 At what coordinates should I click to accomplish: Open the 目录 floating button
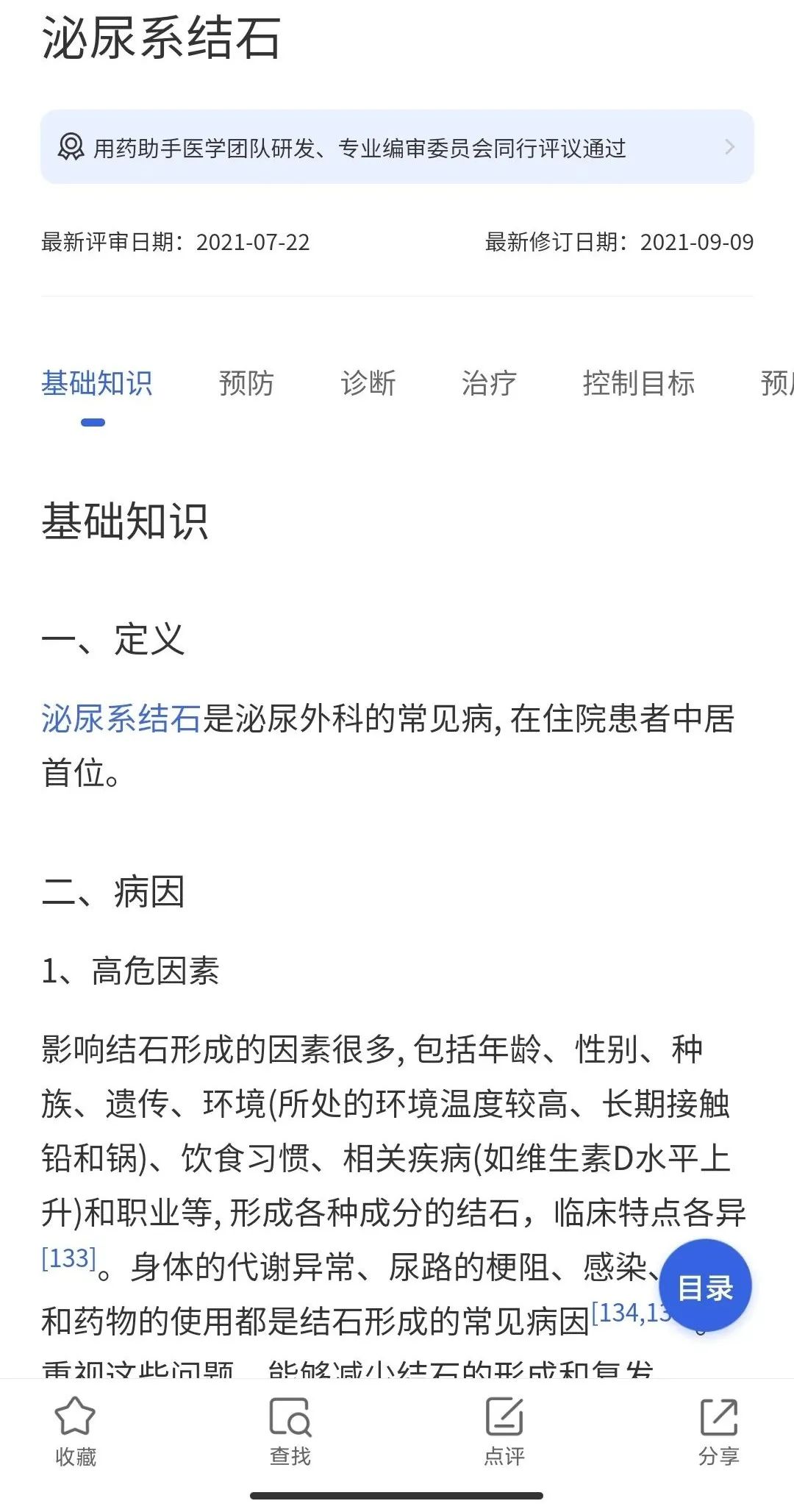point(705,1287)
